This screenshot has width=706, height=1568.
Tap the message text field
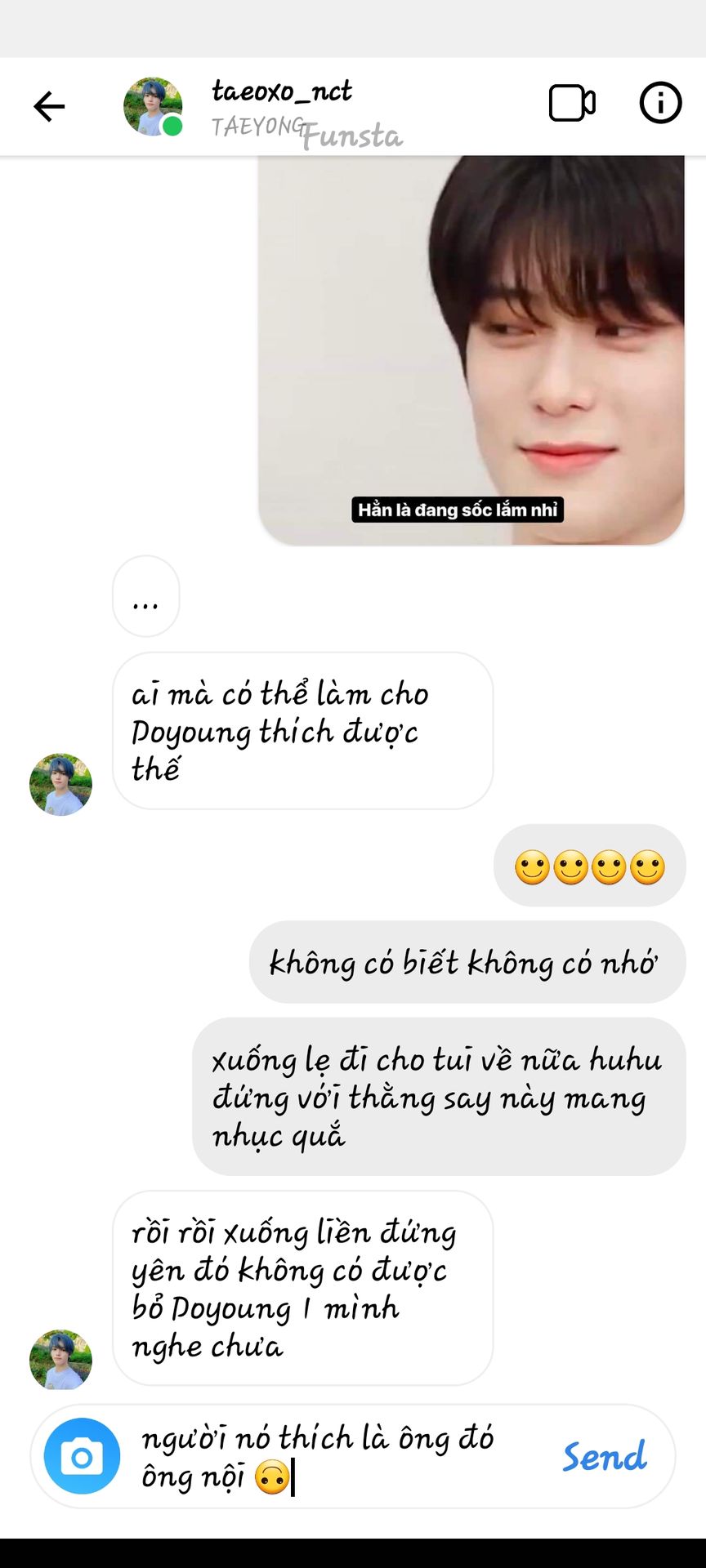click(335, 1456)
